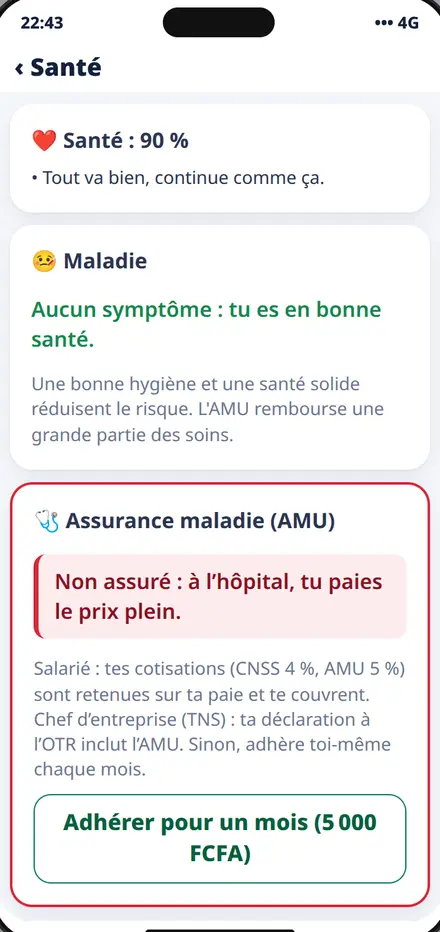Tap Adhérer pour un mois (5 000 FCFA)

220,838
